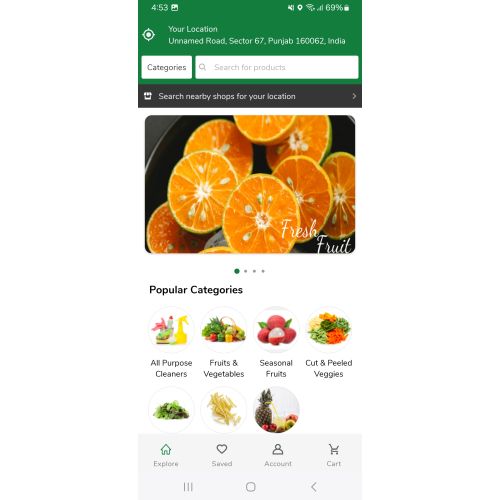500x500 pixels.
Task: Tap the system back button
Action: (313, 487)
